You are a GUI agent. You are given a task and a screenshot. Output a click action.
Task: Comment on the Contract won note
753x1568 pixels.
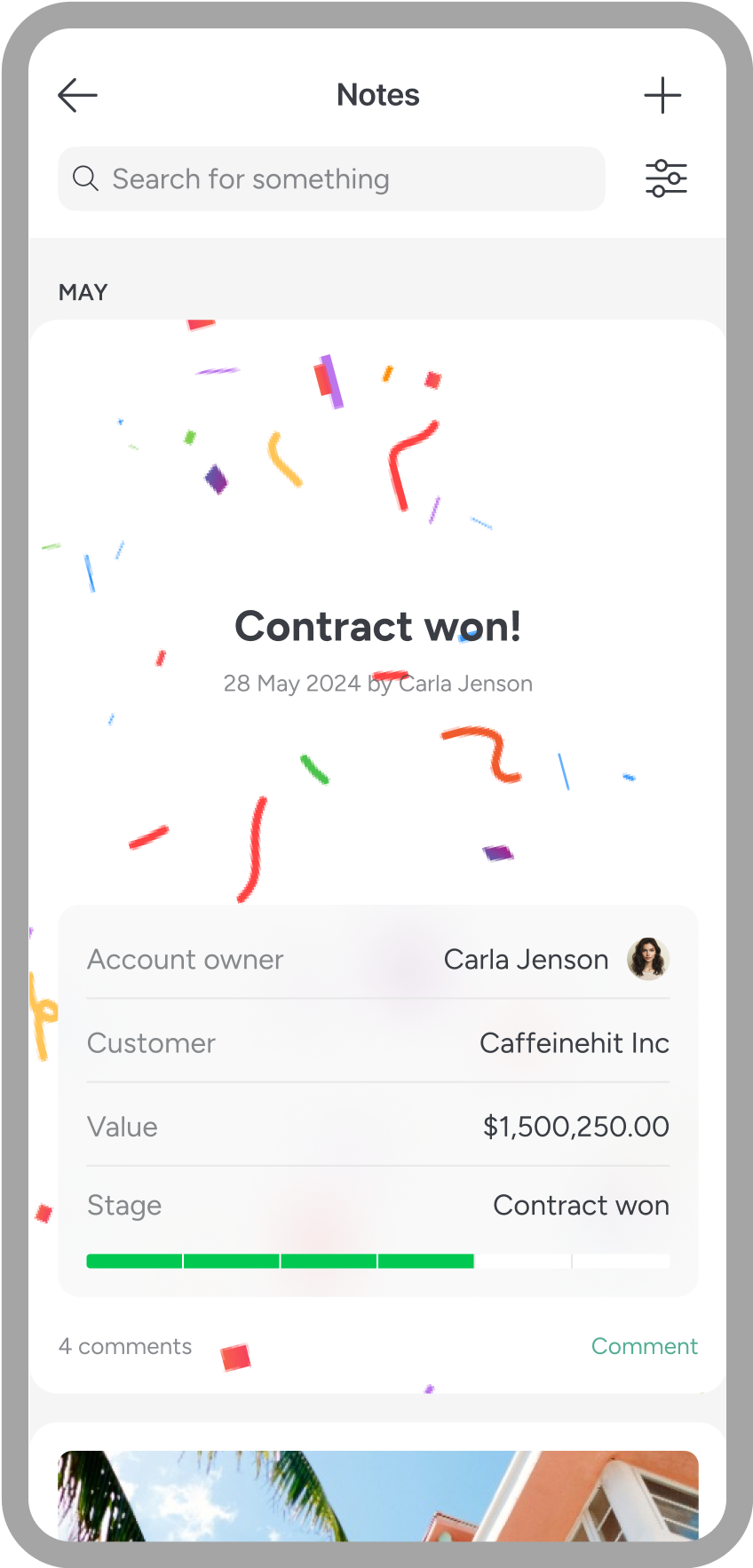(645, 1346)
